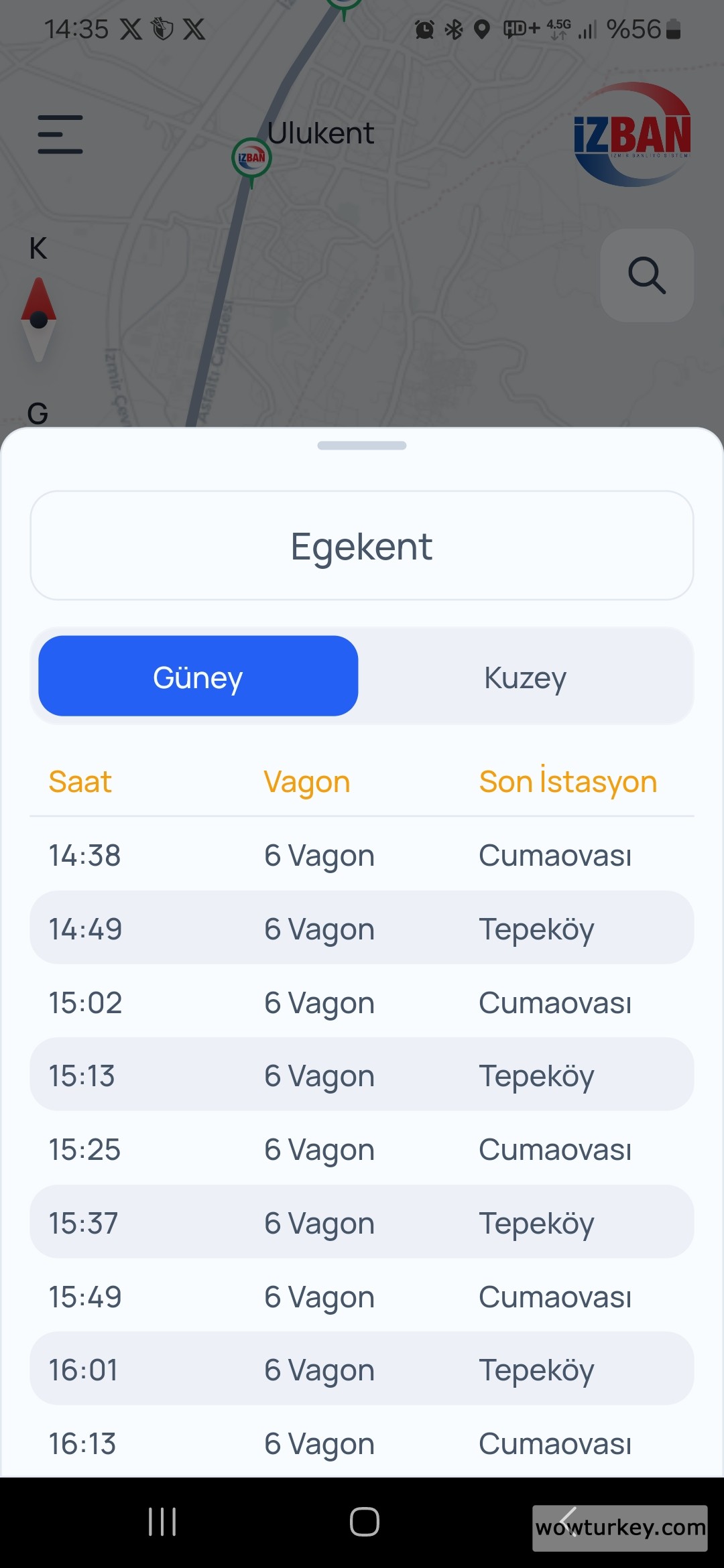The height and width of the screenshot is (1568, 724).
Task: Open the hamburger menu
Action: [60, 133]
